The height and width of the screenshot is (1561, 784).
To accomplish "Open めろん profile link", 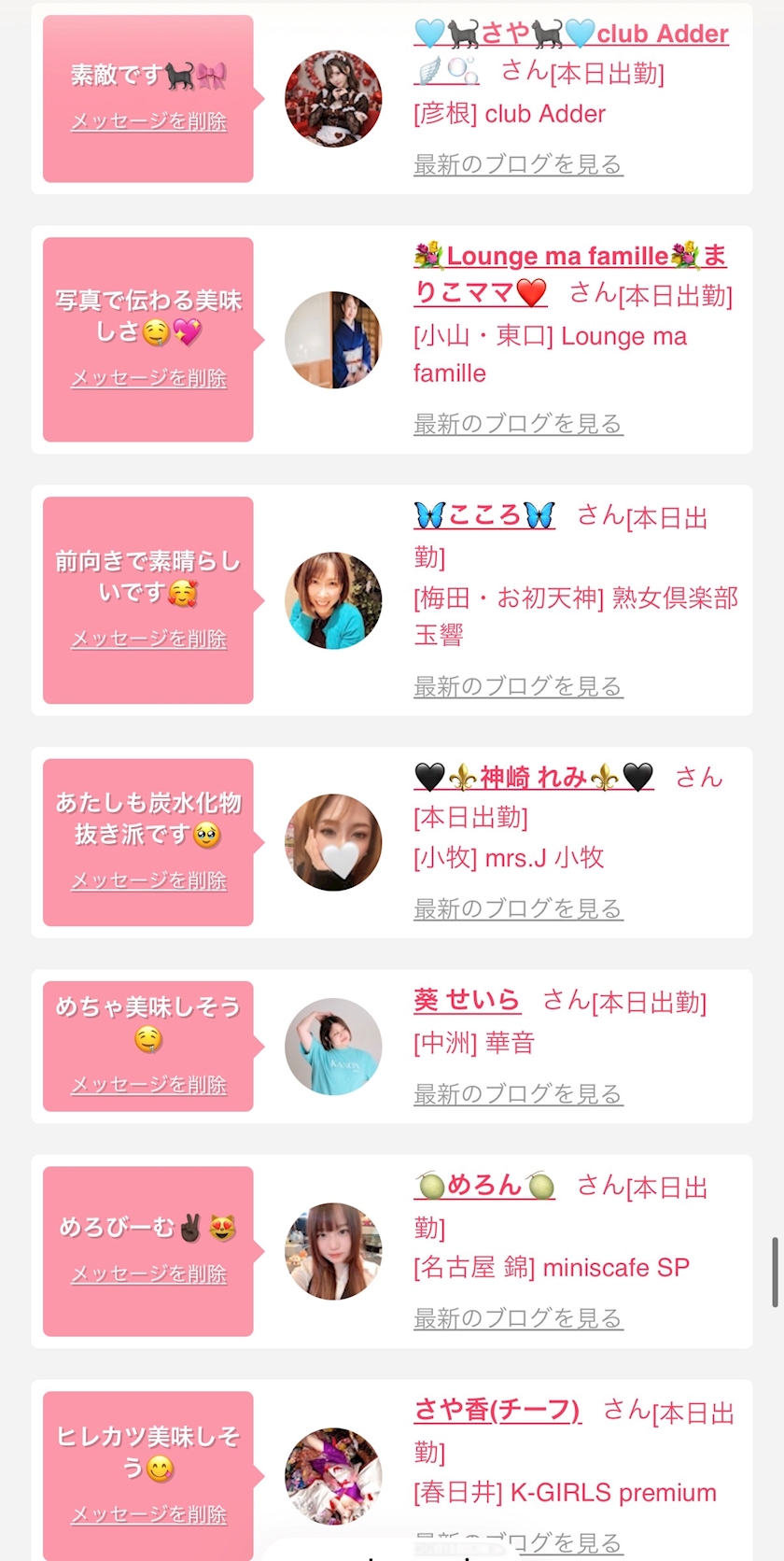I will click(x=484, y=1186).
